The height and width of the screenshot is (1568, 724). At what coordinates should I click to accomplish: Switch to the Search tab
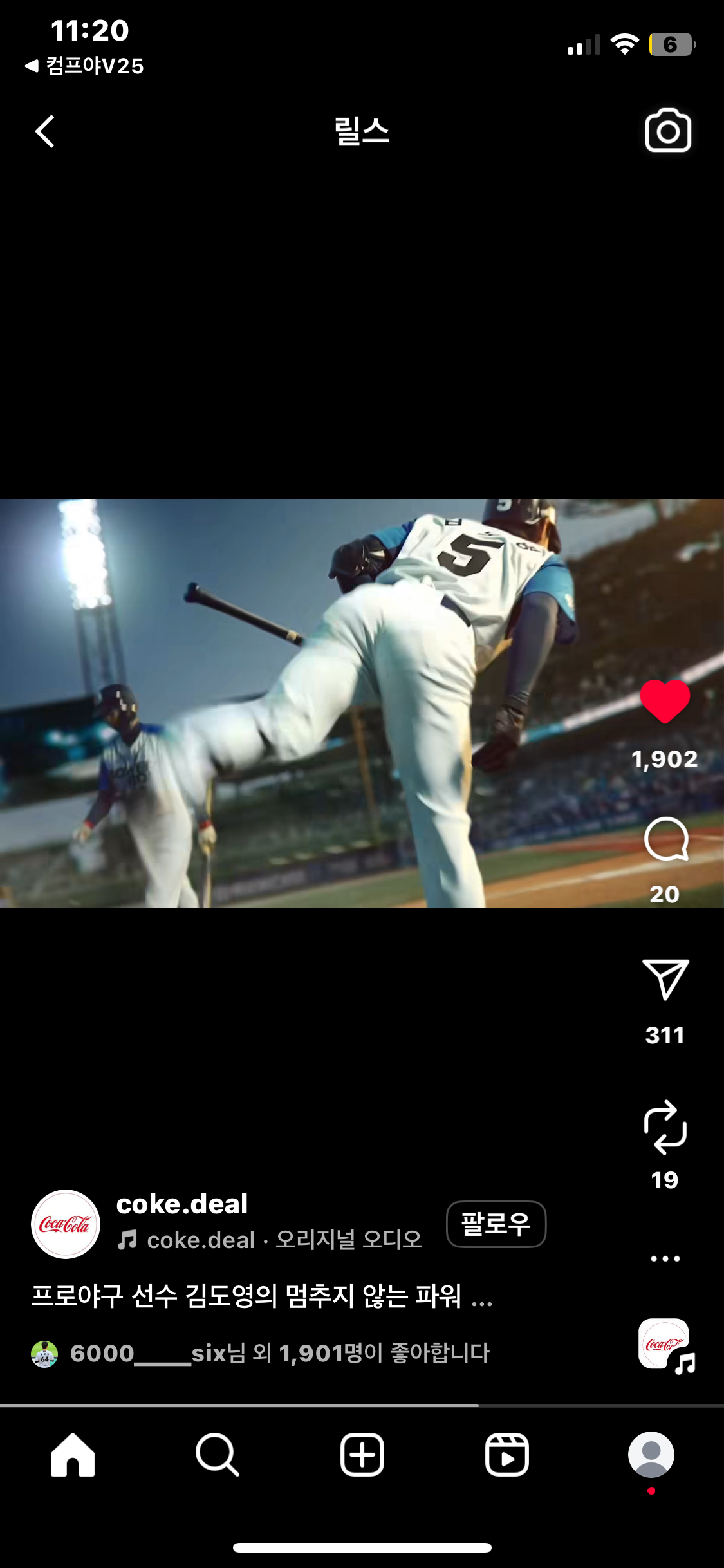(218, 1455)
